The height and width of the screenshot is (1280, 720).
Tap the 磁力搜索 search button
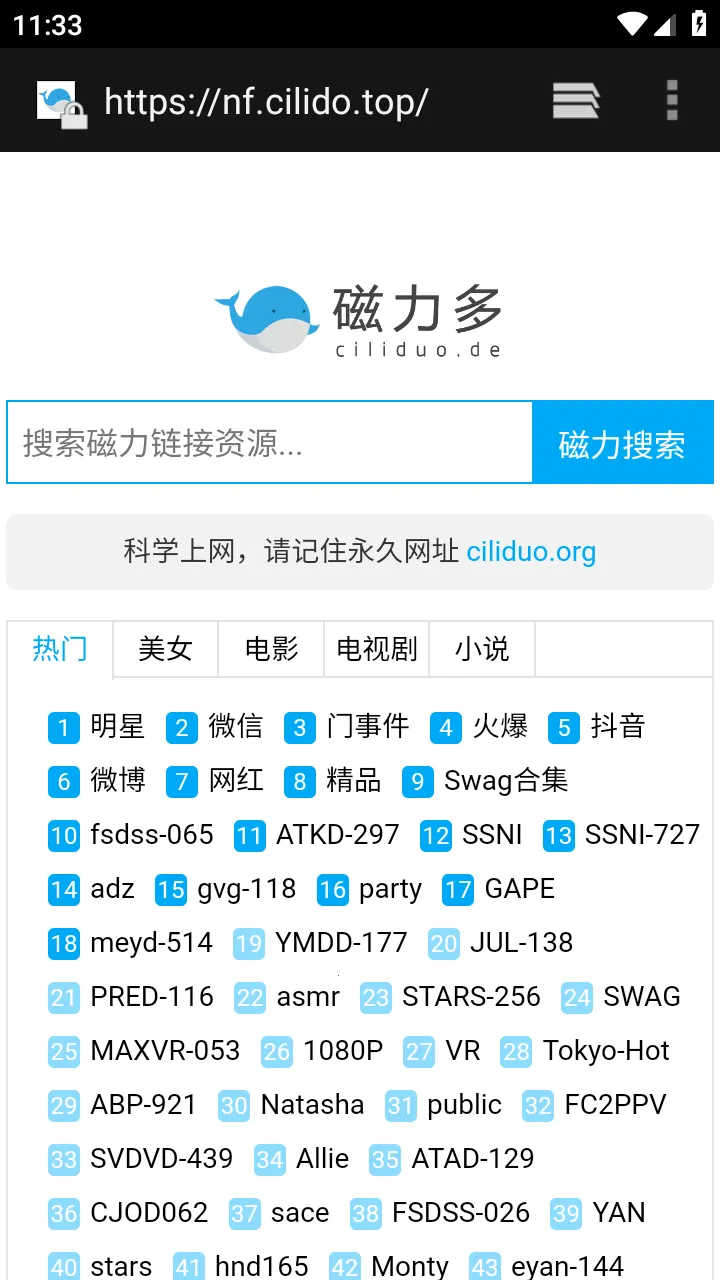coord(622,443)
